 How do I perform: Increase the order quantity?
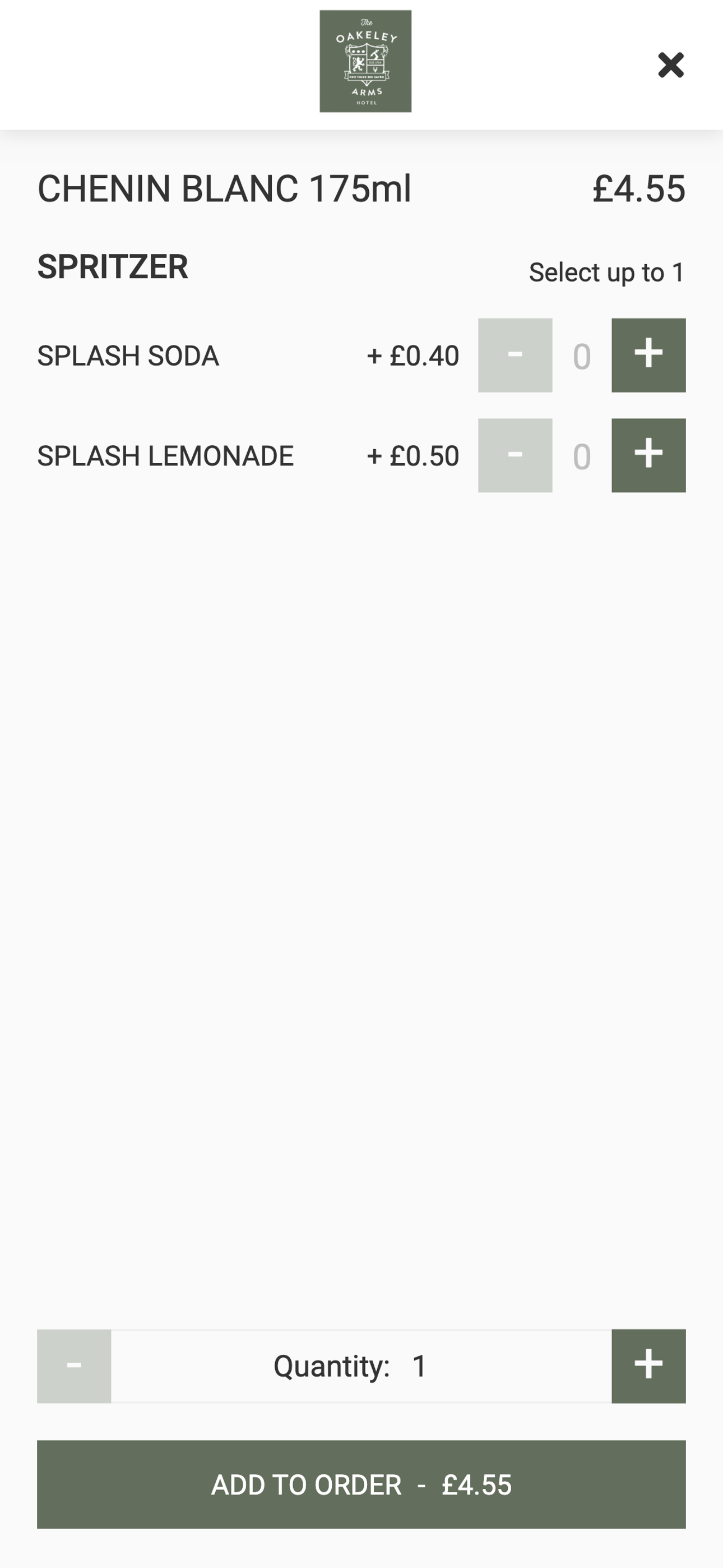(x=648, y=1366)
